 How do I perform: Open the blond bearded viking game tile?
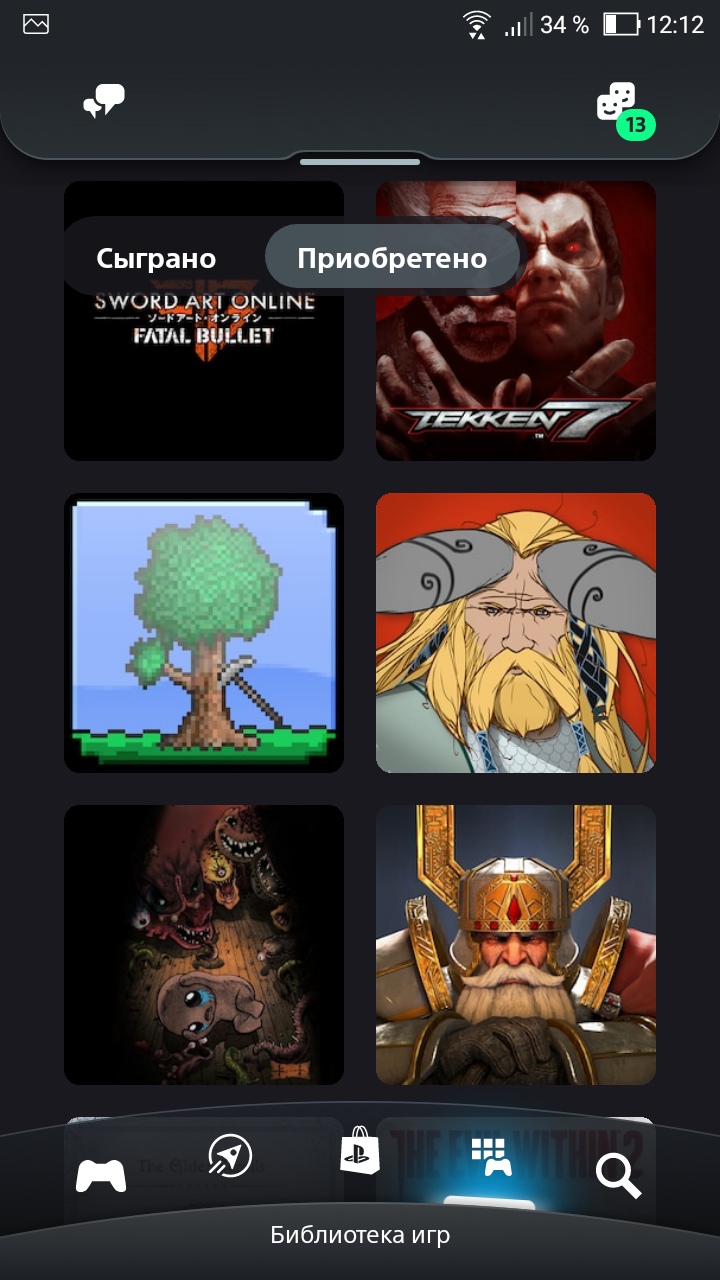click(516, 633)
